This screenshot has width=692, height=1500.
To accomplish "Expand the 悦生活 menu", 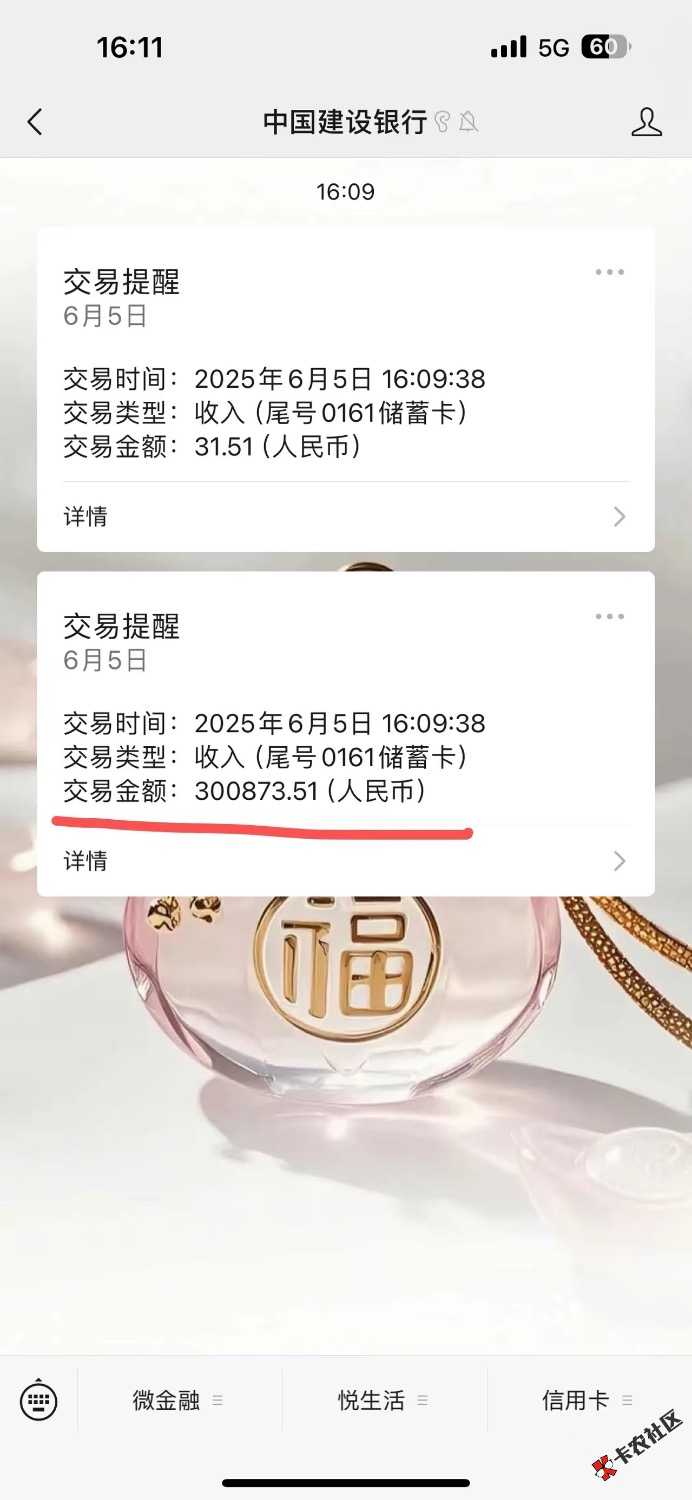I will 383,1401.
